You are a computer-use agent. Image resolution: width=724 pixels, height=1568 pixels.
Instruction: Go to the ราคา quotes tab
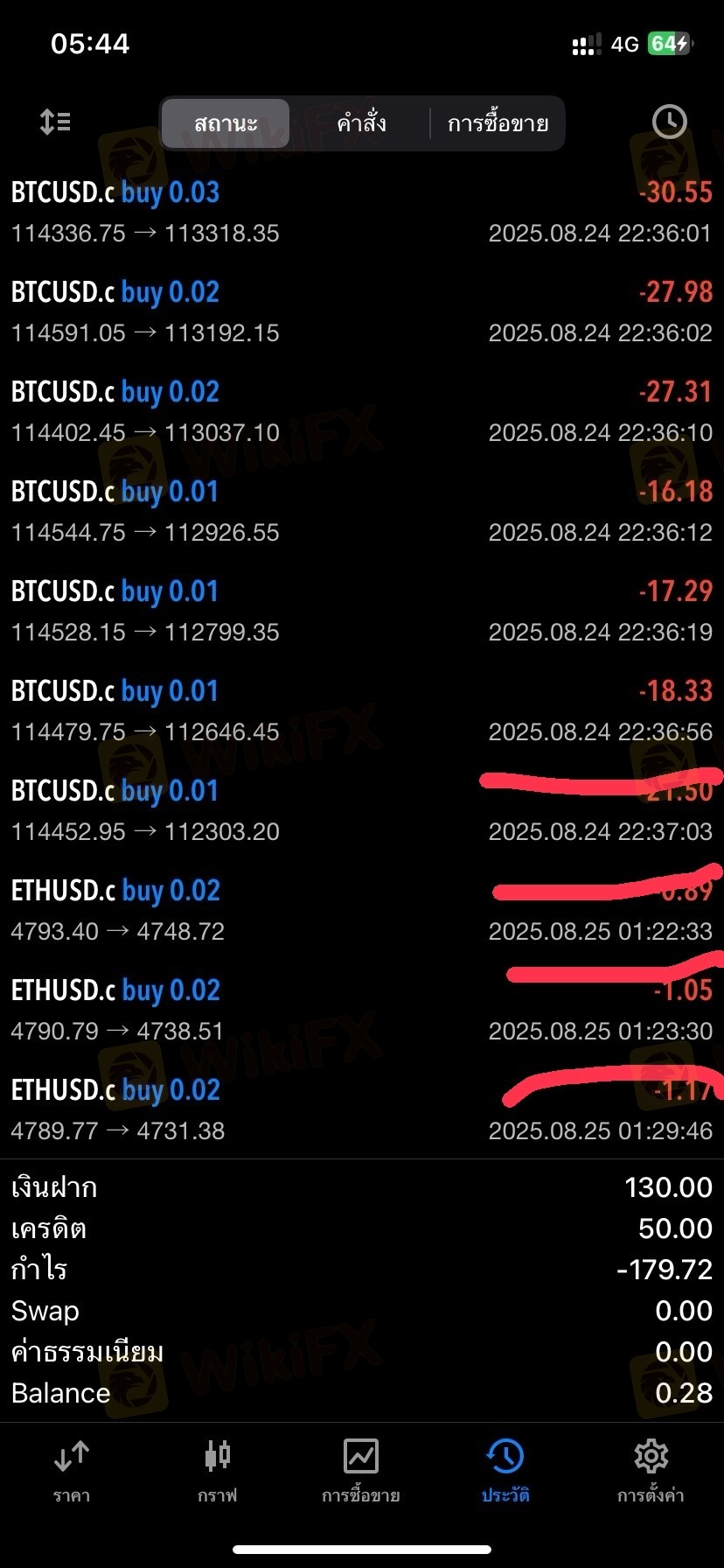coord(71,1470)
